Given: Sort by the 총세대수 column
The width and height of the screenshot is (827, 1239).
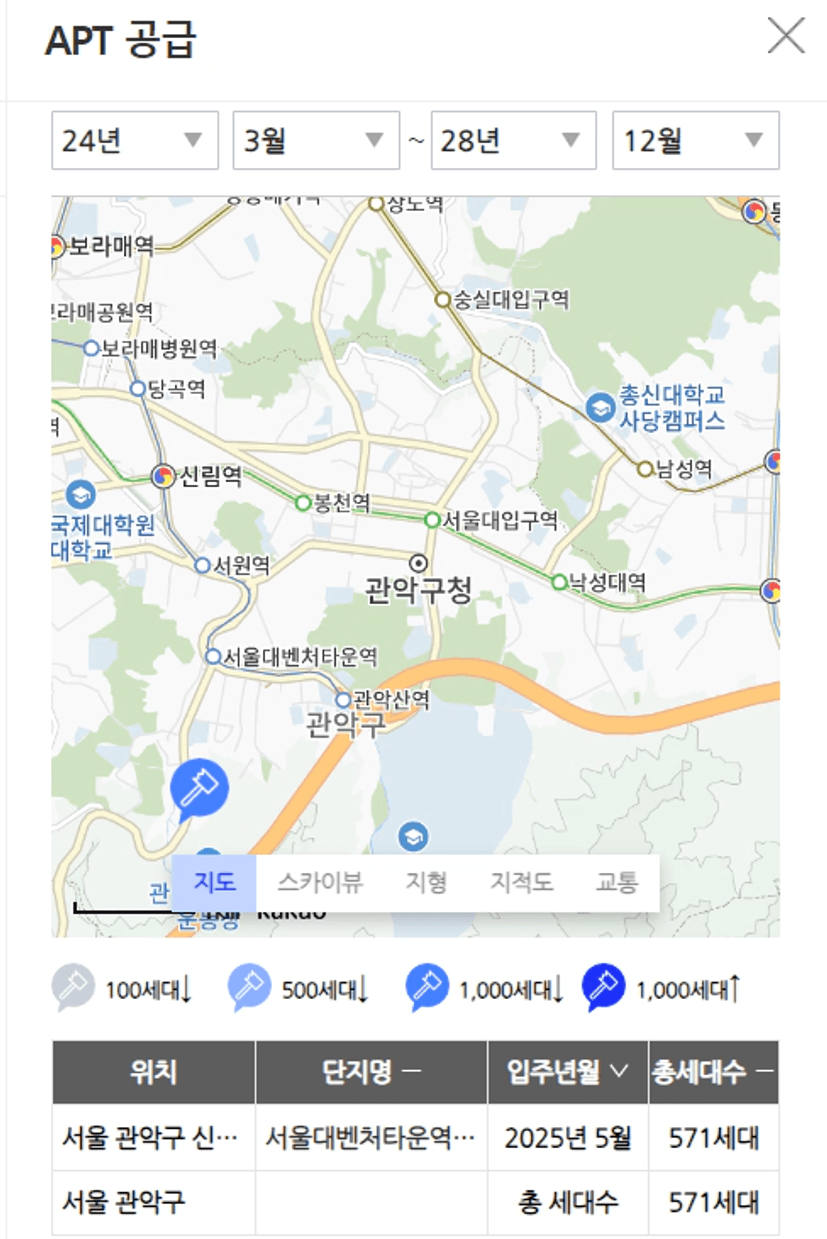Looking at the screenshot, I should [x=713, y=1072].
